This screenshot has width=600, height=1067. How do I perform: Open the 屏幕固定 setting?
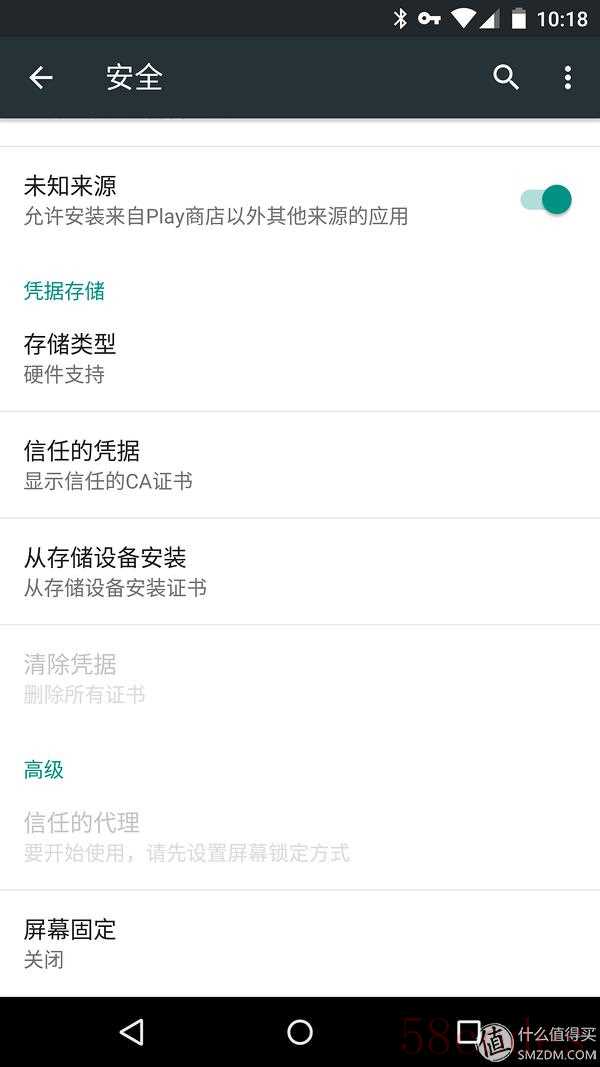tap(300, 943)
